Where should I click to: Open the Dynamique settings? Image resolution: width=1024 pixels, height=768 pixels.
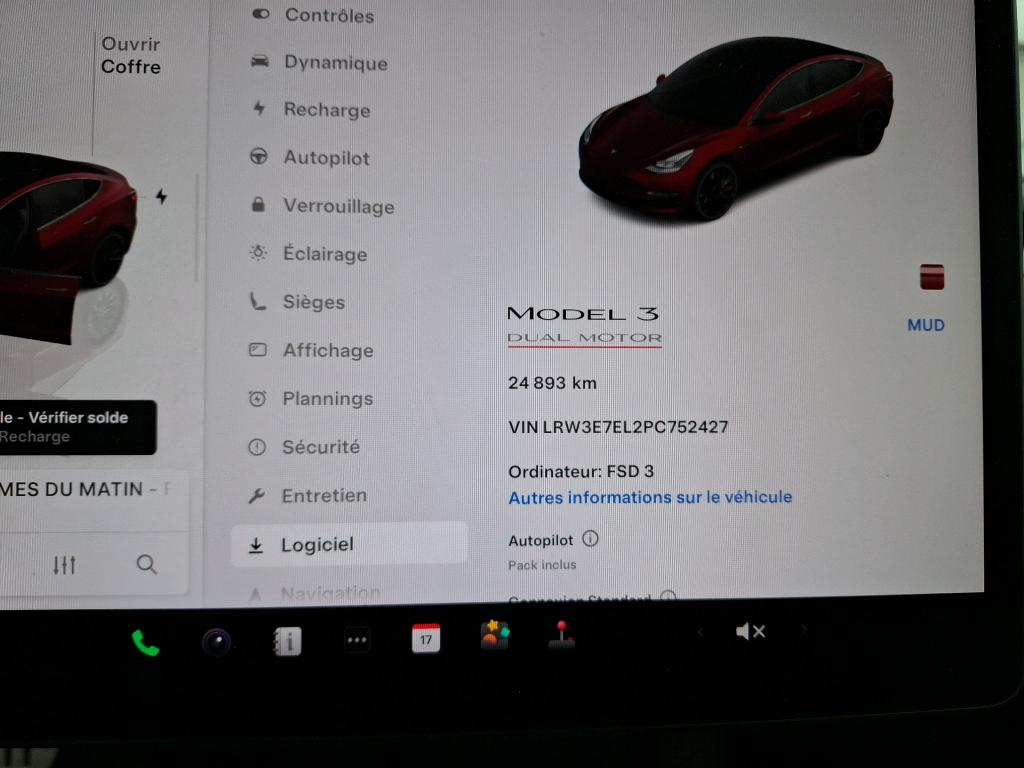coord(334,63)
